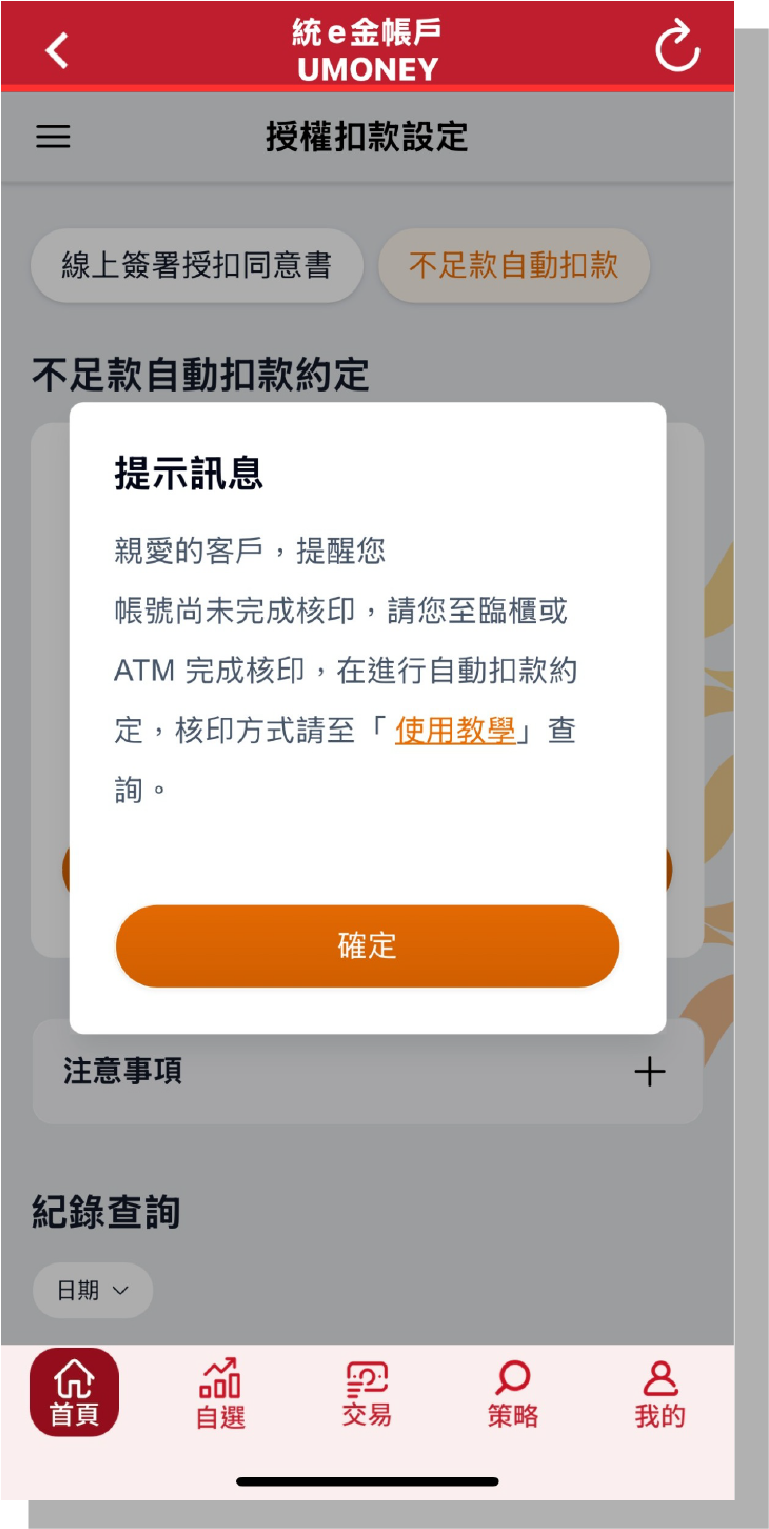769x1529 pixels.
Task: Select the 不足款自動扣款 tab
Action: click(x=514, y=266)
